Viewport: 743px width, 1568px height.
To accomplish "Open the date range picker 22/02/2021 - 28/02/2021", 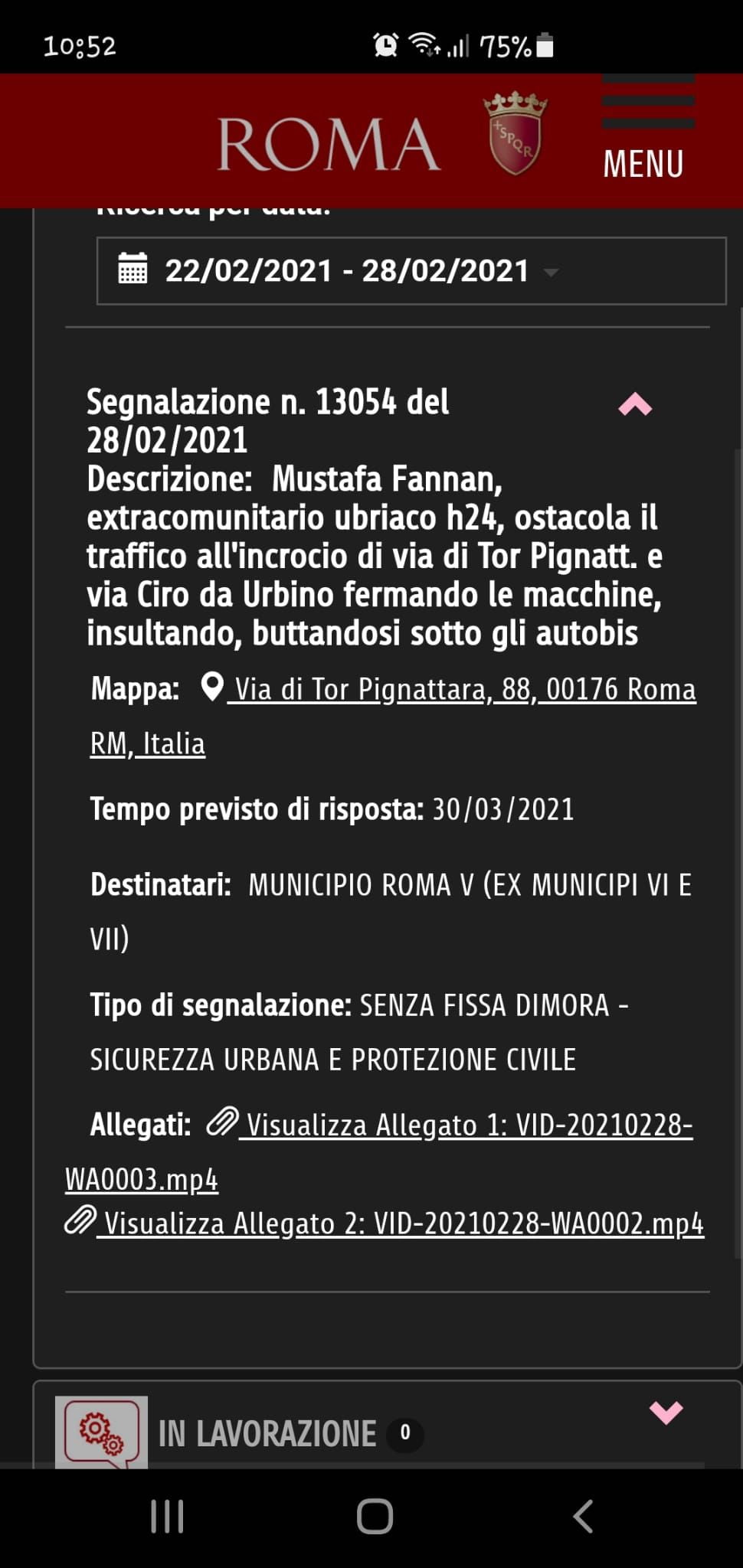I will point(411,271).
